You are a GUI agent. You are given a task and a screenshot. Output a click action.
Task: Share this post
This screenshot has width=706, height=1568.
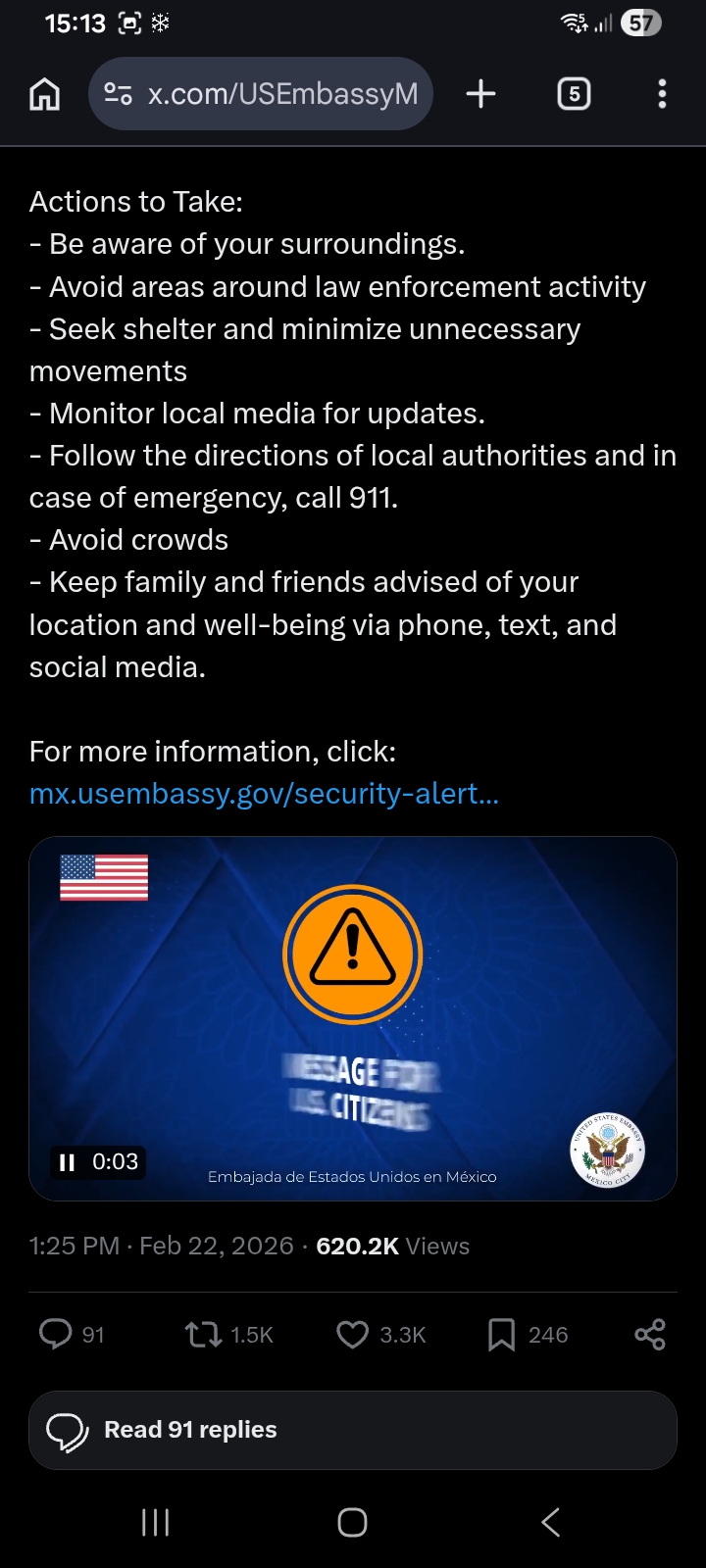coord(649,1334)
